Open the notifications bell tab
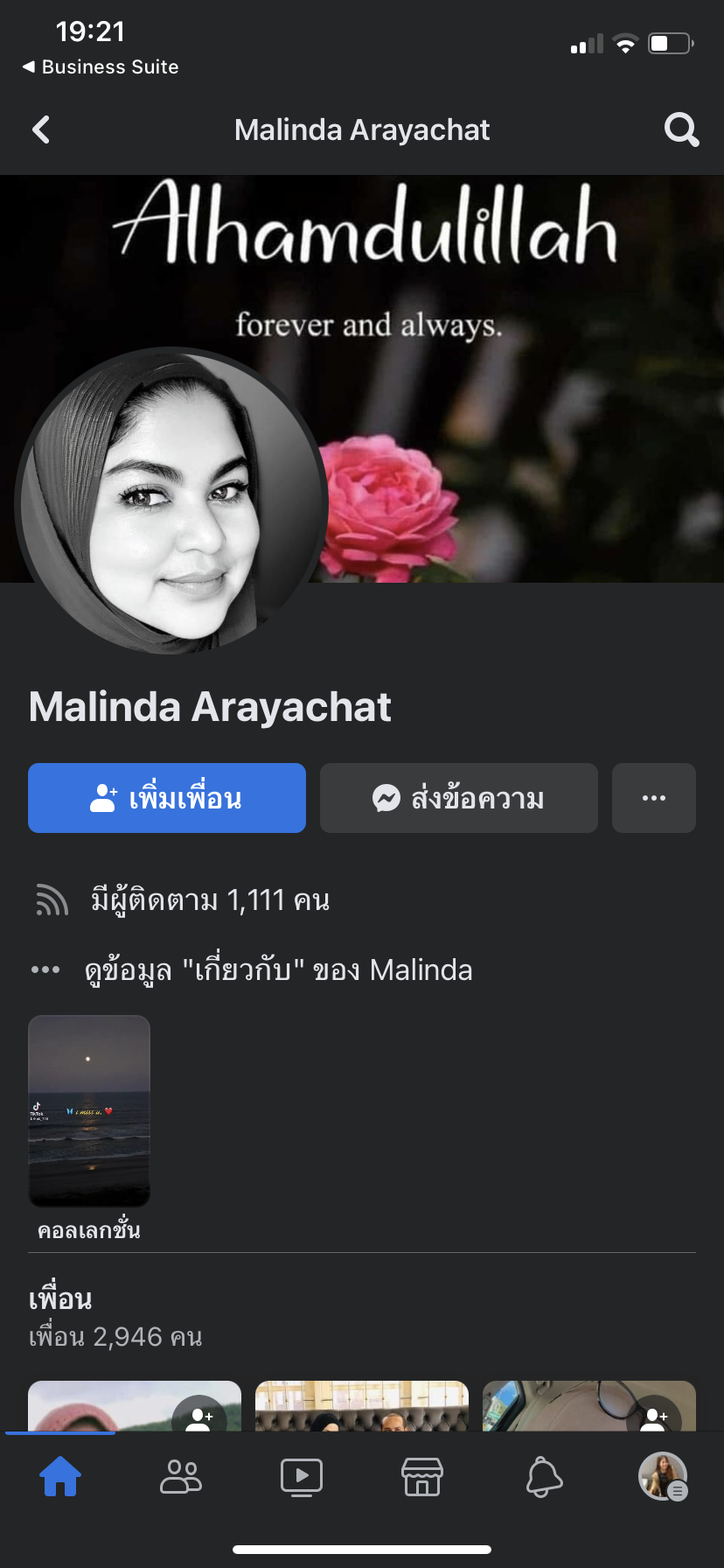 (543, 1476)
